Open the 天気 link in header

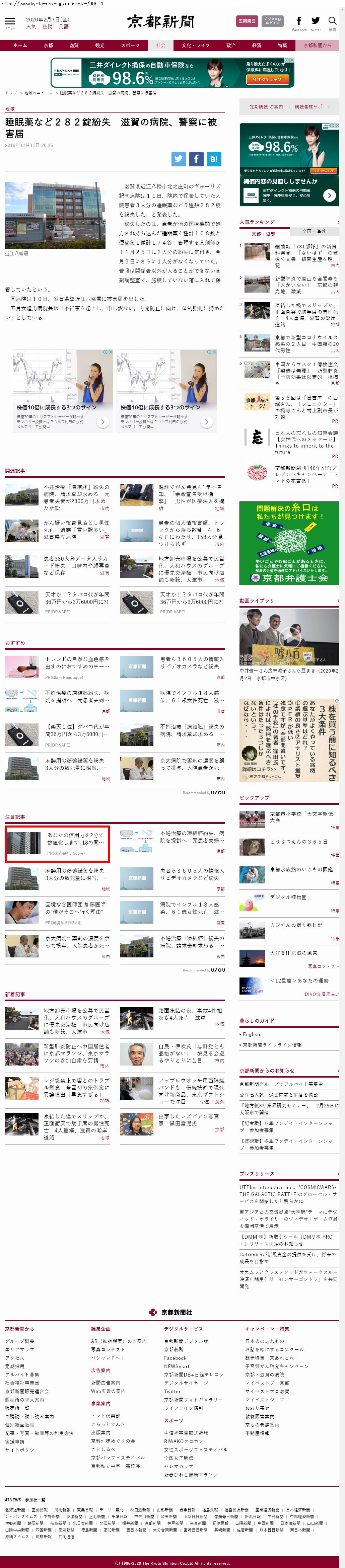(x=31, y=27)
